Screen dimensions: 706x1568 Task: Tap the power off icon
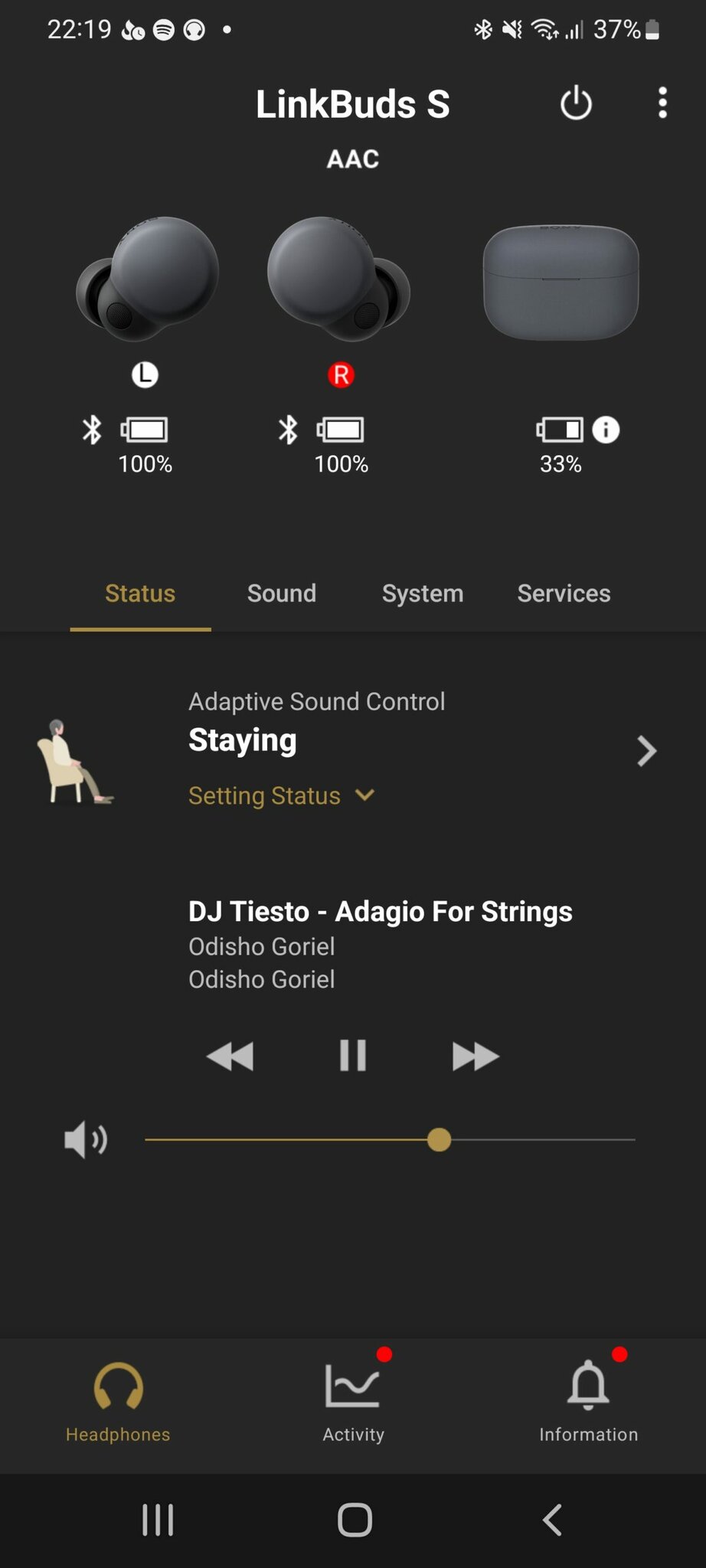click(576, 103)
